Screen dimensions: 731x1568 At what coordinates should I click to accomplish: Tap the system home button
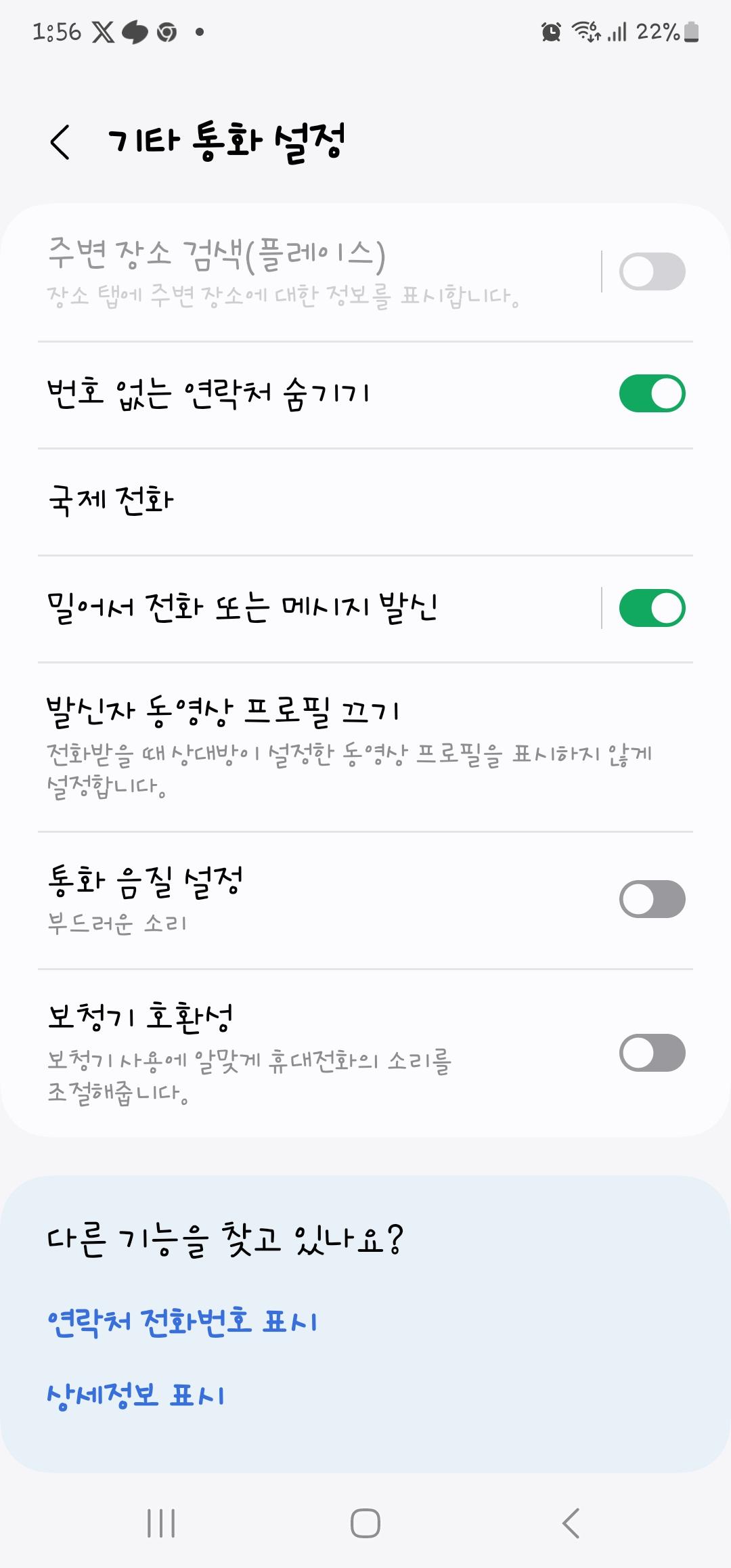click(x=365, y=1523)
